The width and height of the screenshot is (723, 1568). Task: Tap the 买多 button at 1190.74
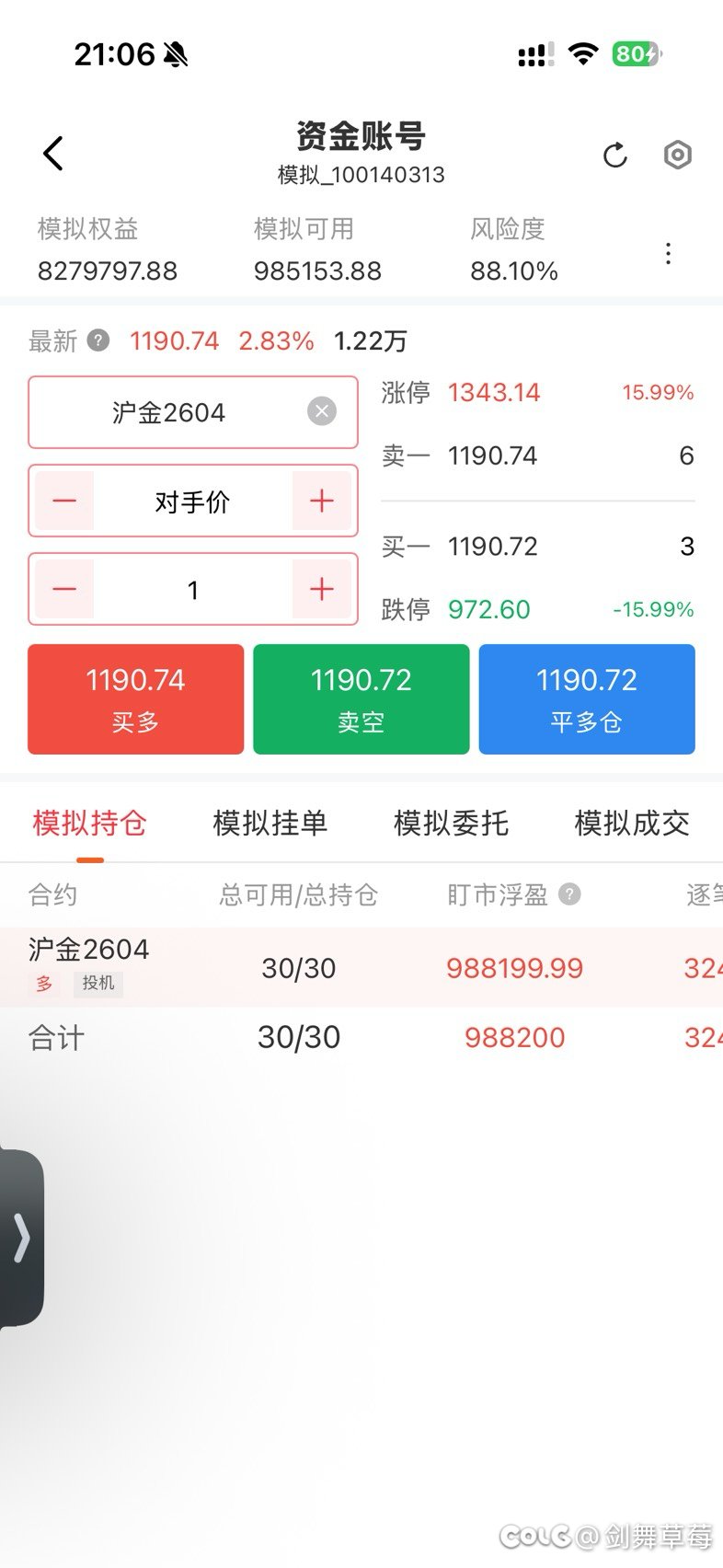[135, 699]
